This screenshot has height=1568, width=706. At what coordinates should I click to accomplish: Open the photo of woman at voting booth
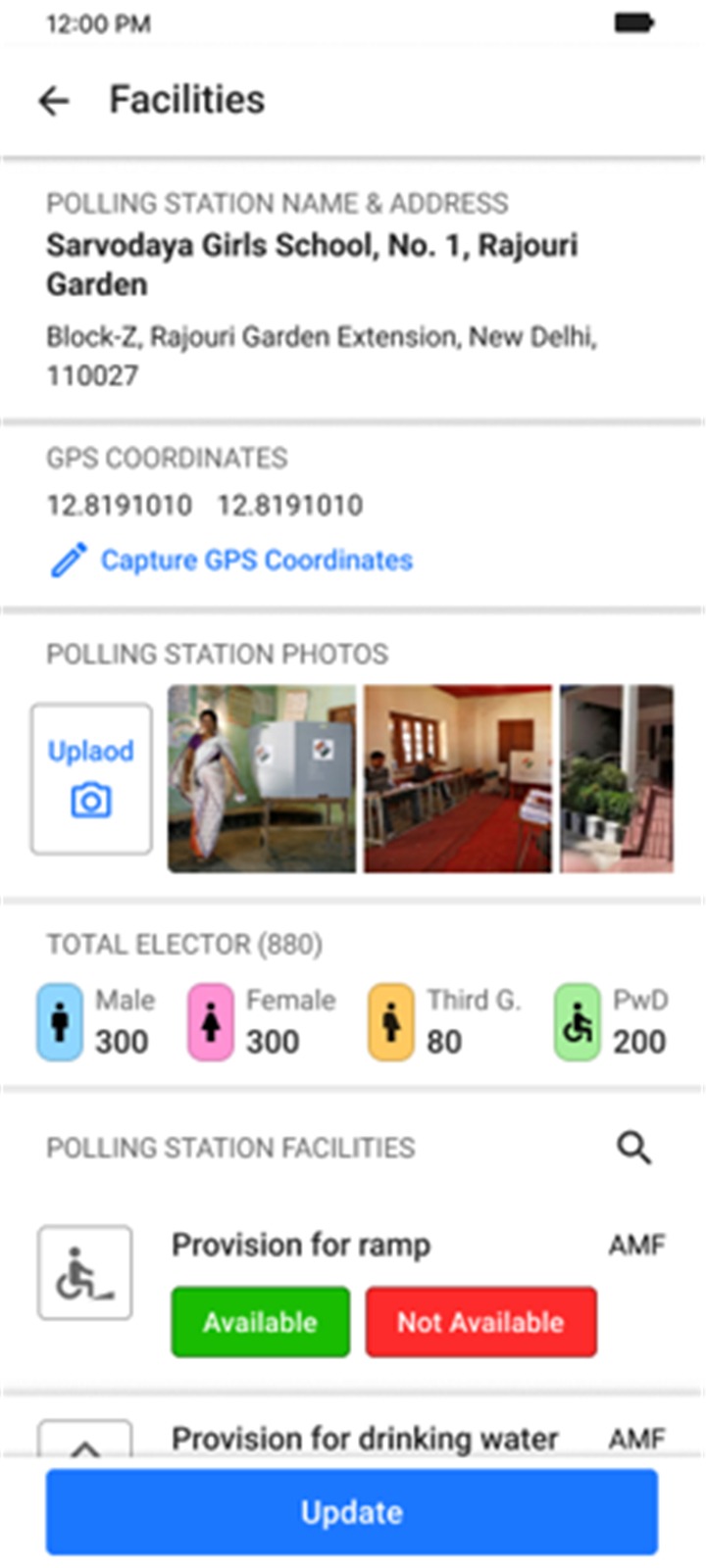(262, 778)
